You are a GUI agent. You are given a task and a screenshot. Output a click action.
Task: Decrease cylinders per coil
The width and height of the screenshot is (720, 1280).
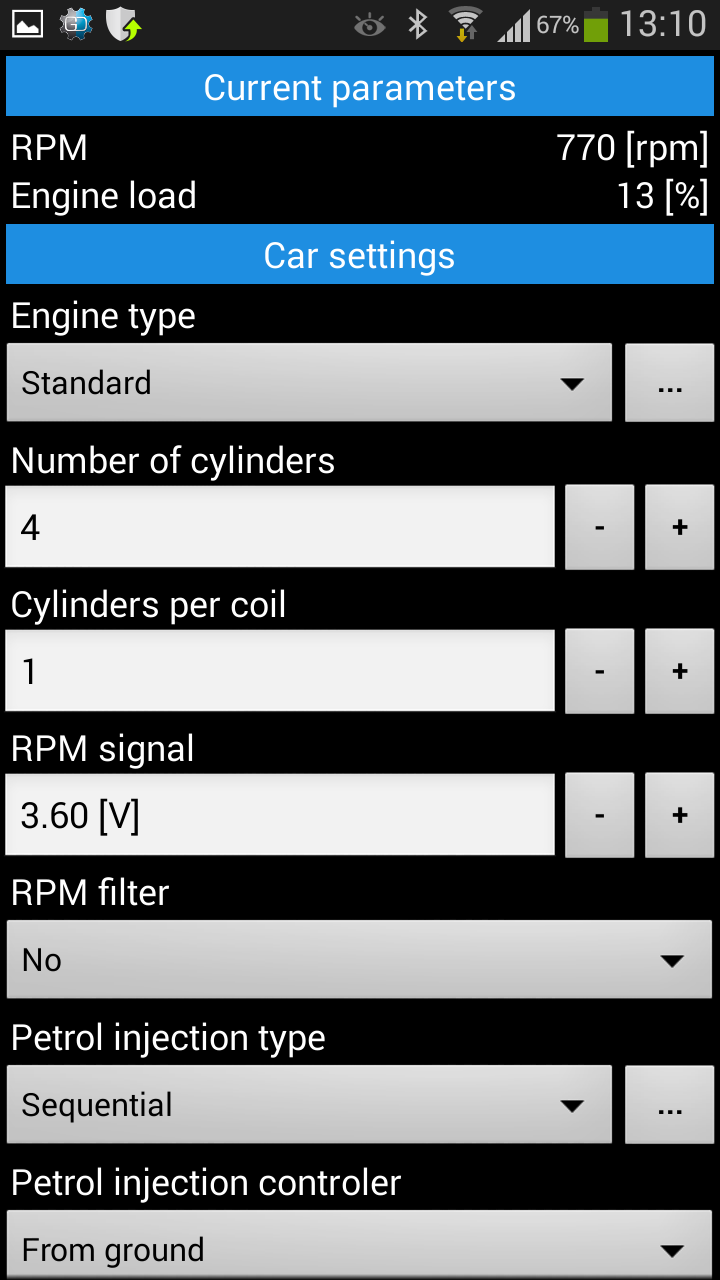[x=600, y=670]
